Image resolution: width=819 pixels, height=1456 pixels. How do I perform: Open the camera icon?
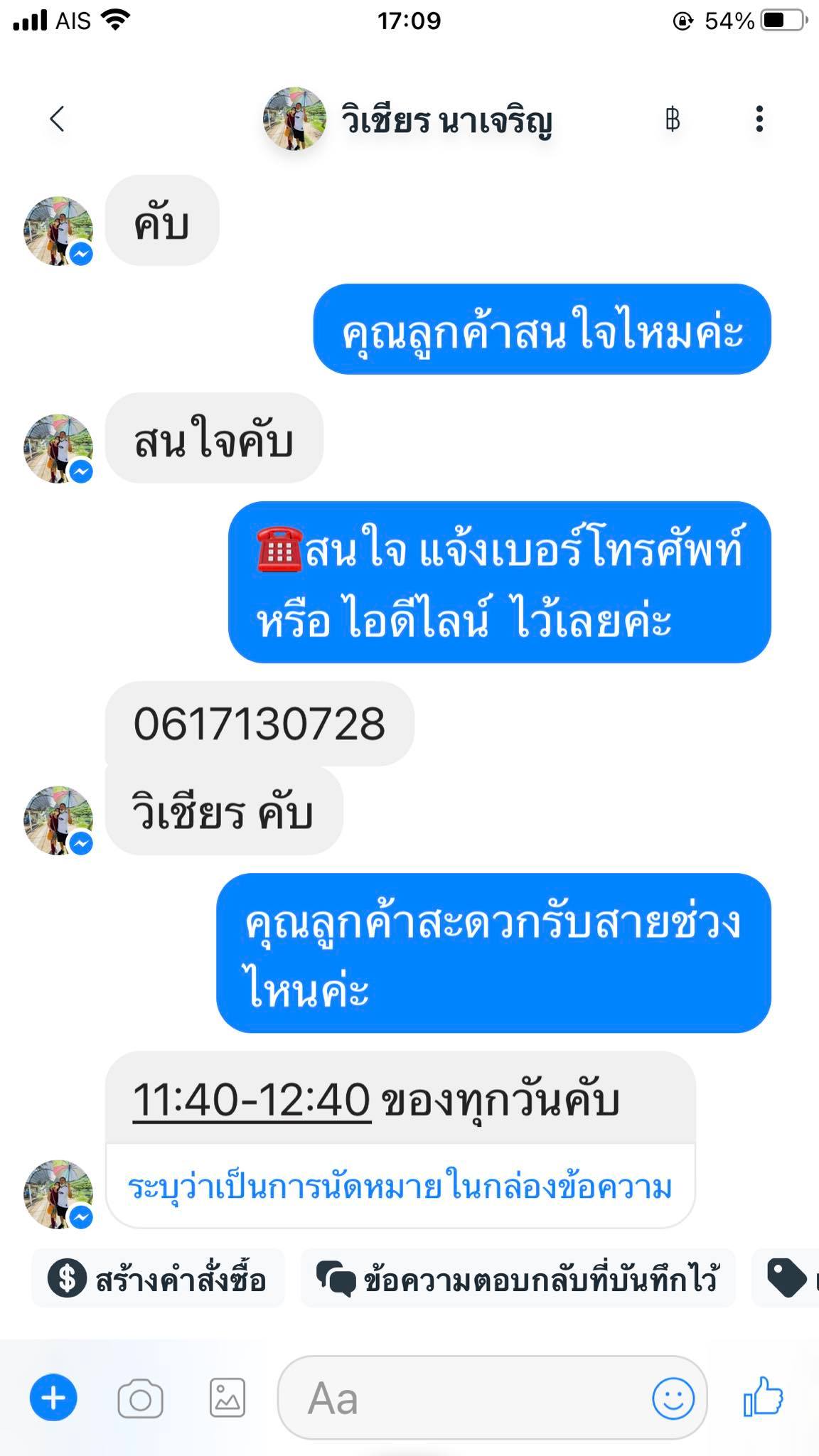140,1399
